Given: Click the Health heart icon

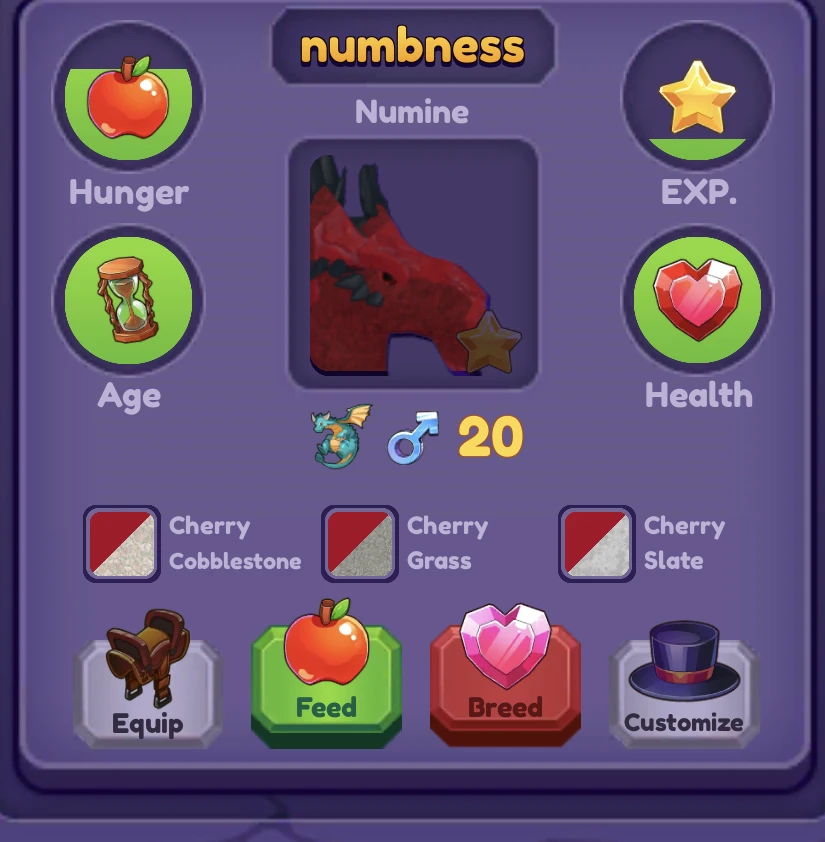Looking at the screenshot, I should click(697, 298).
